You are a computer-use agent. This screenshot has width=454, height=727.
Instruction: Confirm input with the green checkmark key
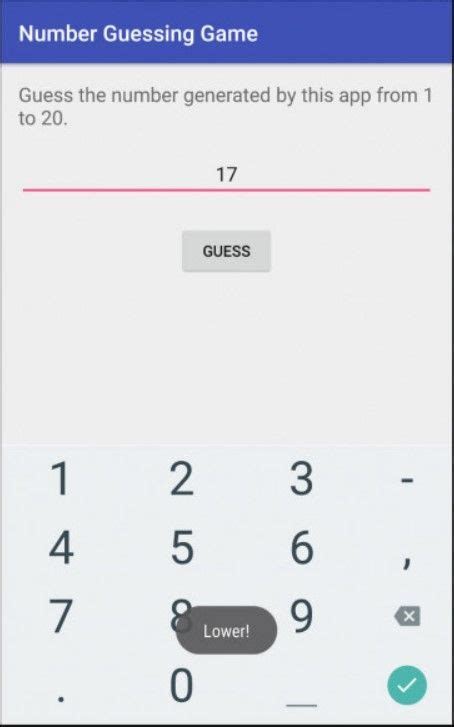click(407, 685)
